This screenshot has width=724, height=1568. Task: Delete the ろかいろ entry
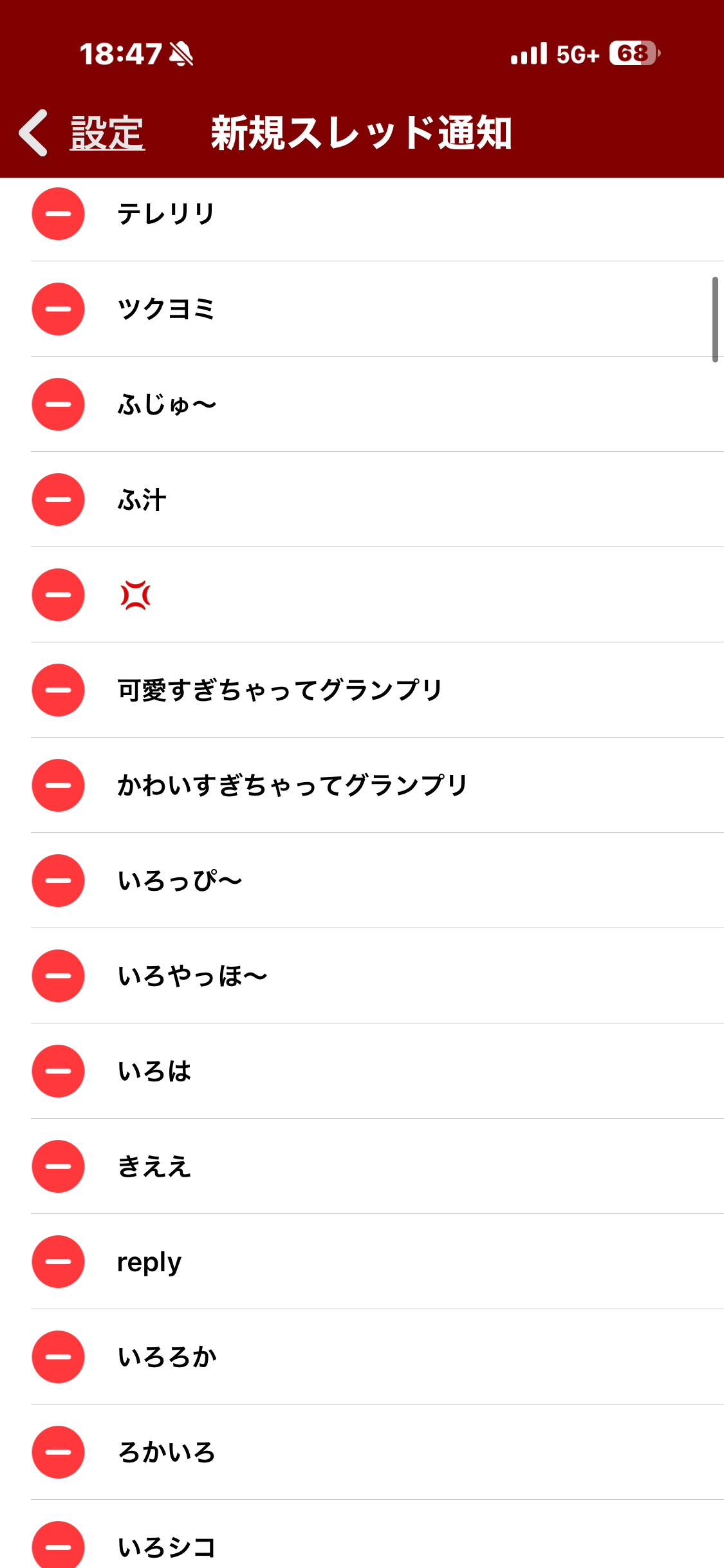[x=58, y=1452]
